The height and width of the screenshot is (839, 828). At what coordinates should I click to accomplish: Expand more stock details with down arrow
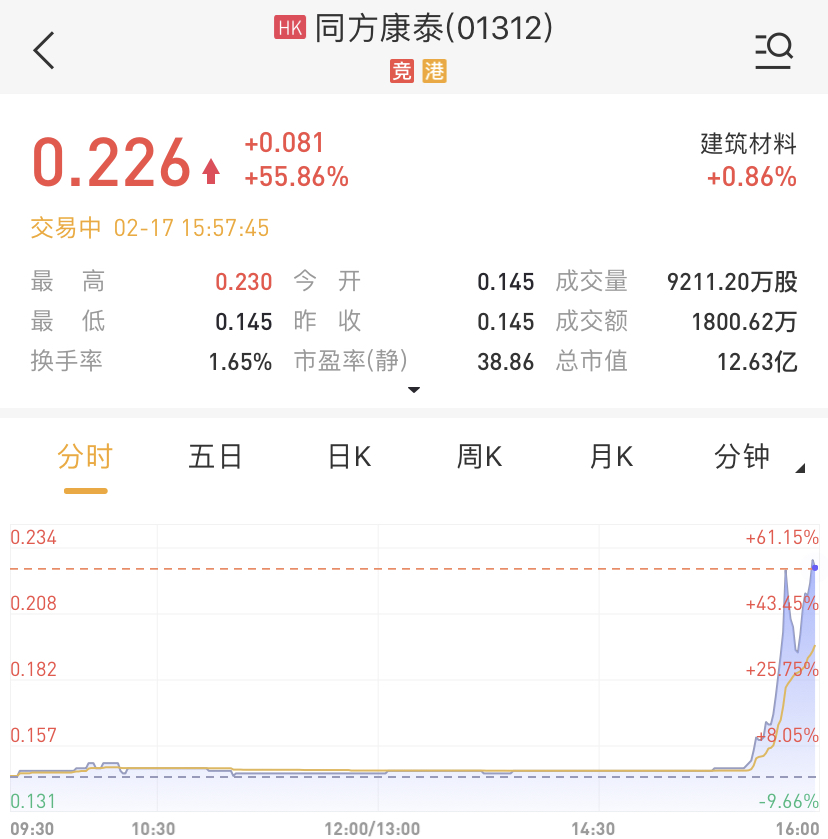414,390
